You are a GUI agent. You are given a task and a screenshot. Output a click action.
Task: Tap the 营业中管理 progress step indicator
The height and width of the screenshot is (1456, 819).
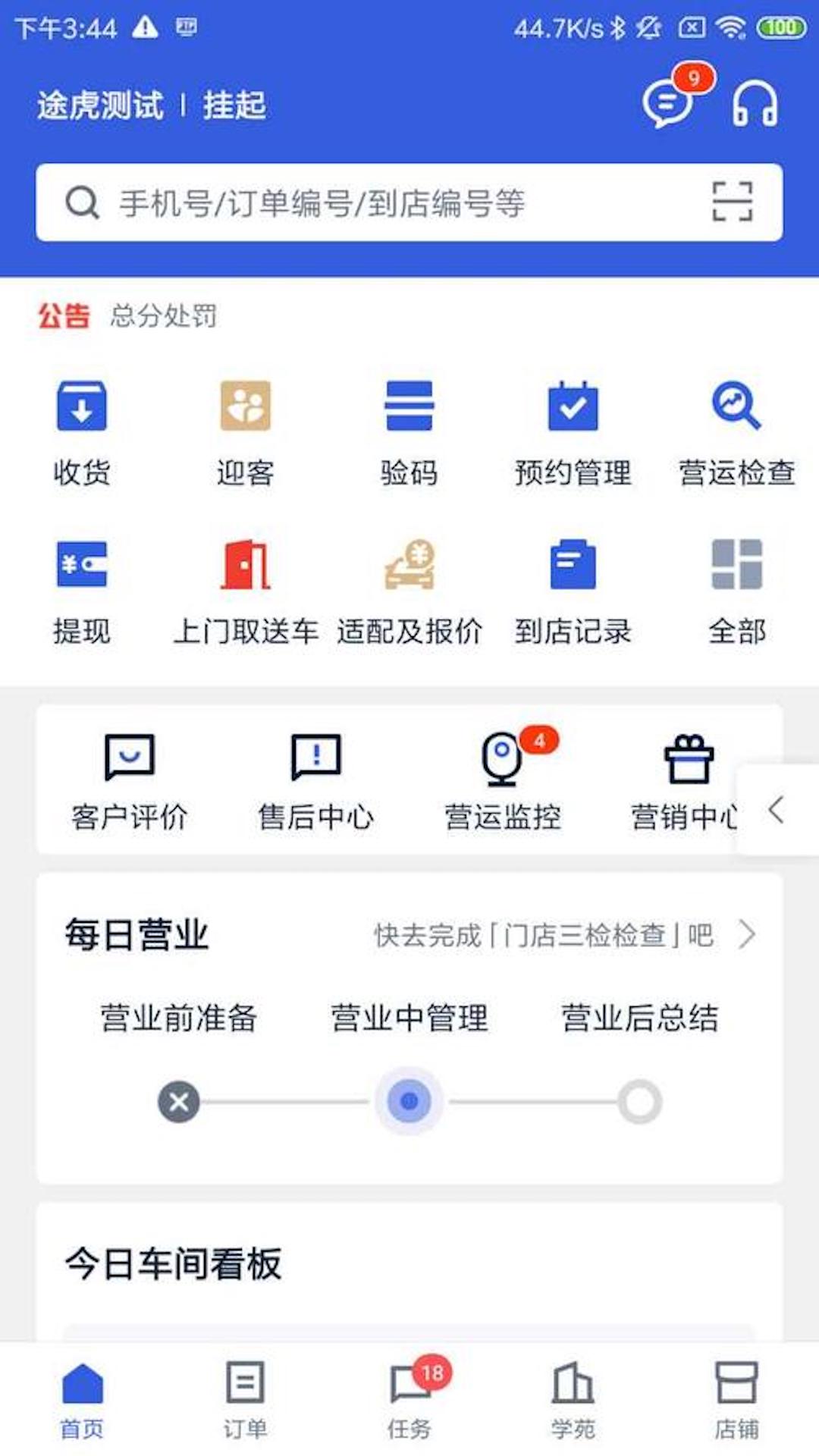coord(409,1101)
